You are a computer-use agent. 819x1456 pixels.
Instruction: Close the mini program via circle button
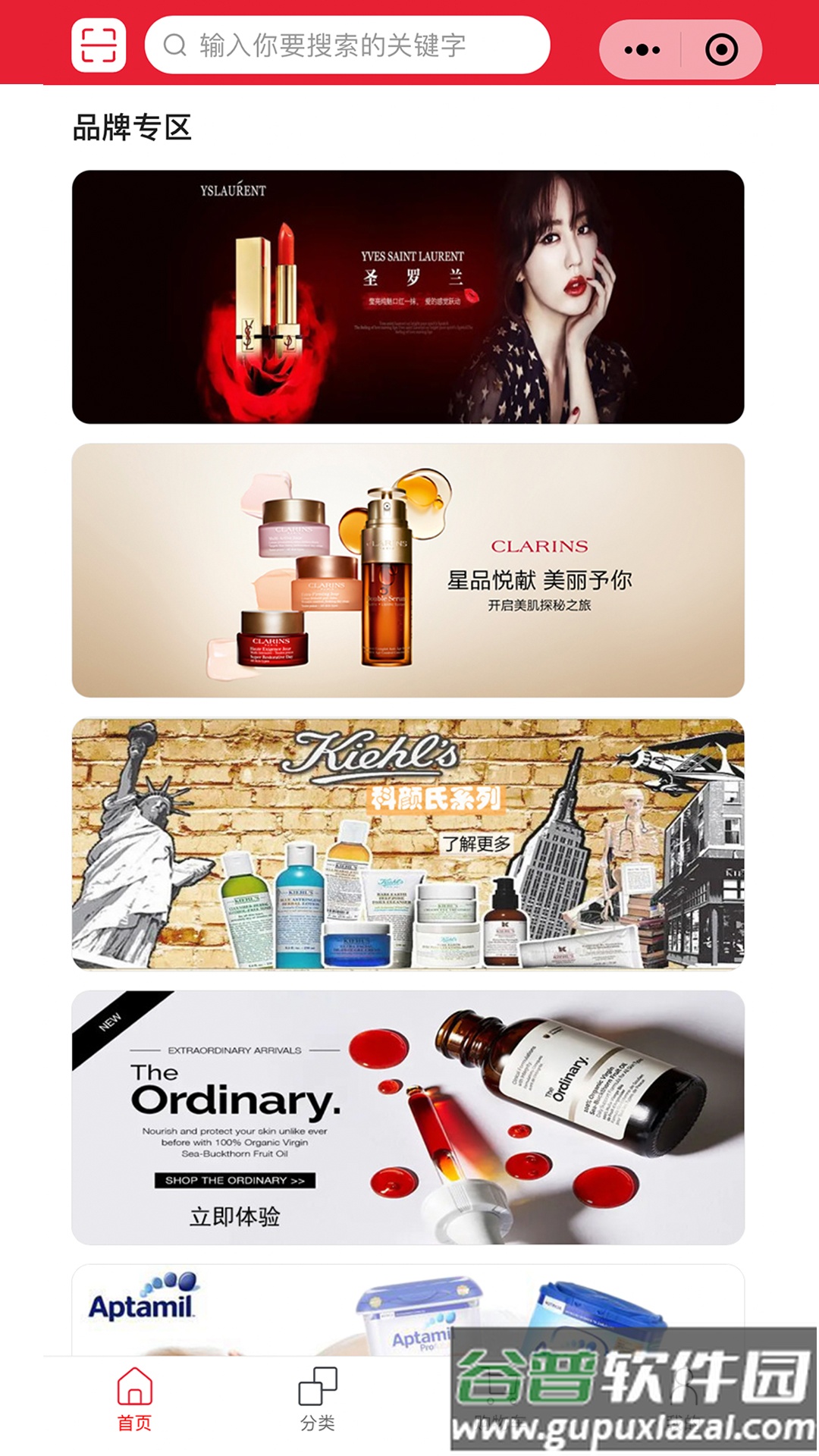coord(721,50)
